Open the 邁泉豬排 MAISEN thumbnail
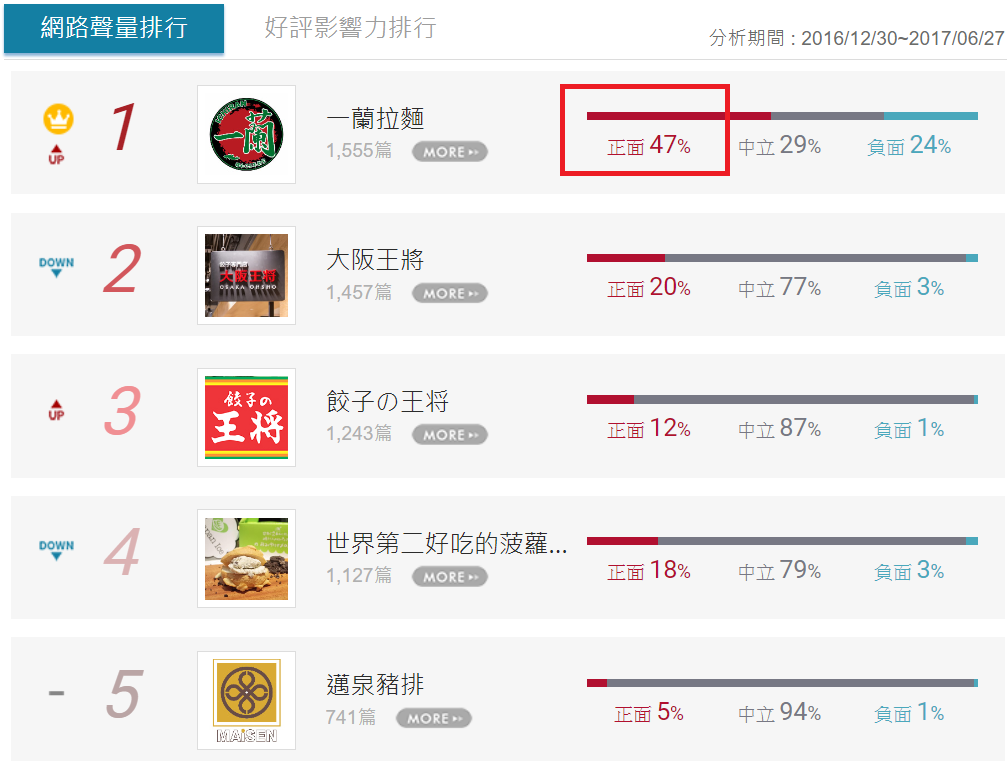The width and height of the screenshot is (1007, 765). (246, 700)
